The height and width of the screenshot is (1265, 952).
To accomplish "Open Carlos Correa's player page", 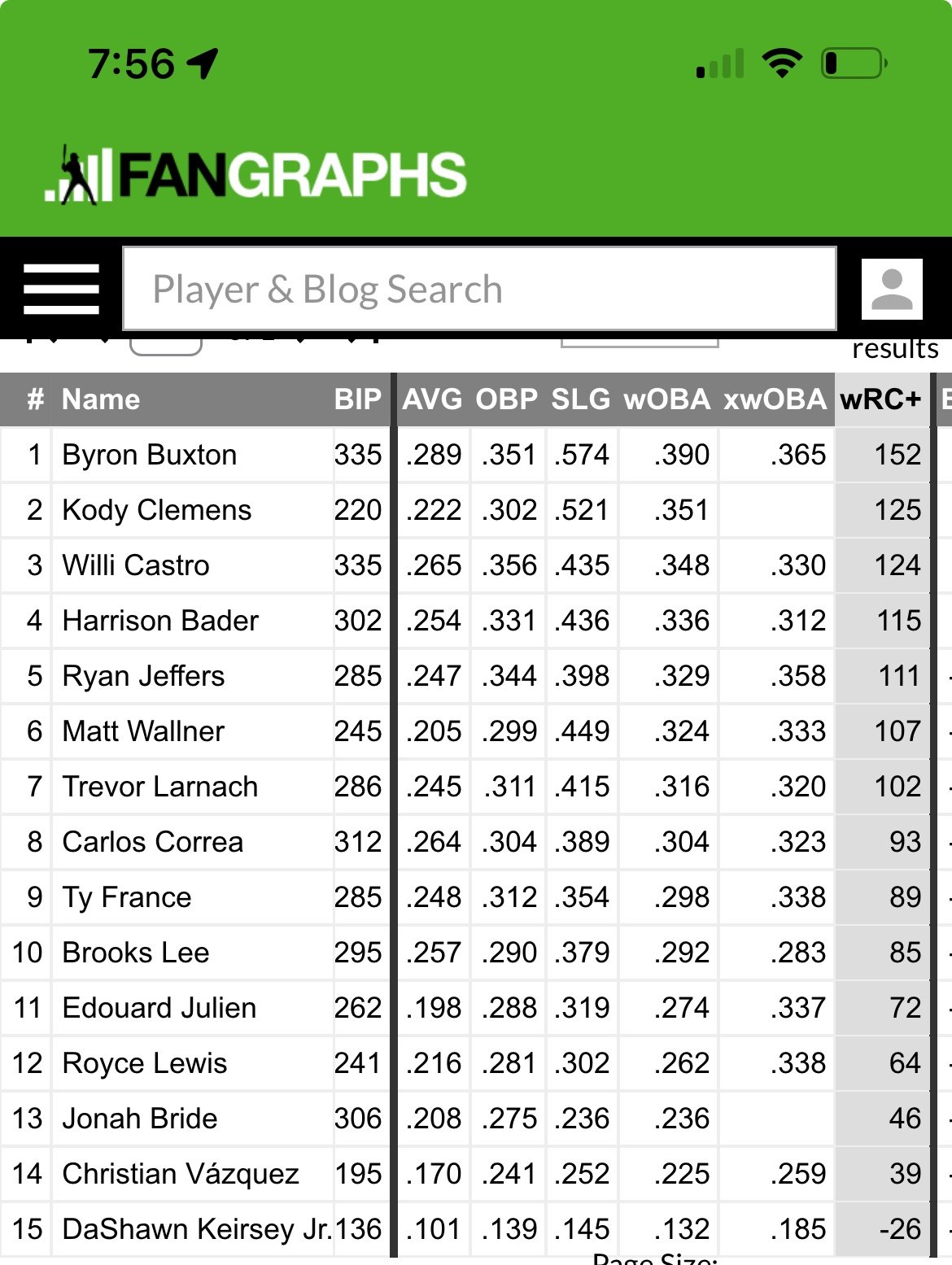I will pos(153,842).
